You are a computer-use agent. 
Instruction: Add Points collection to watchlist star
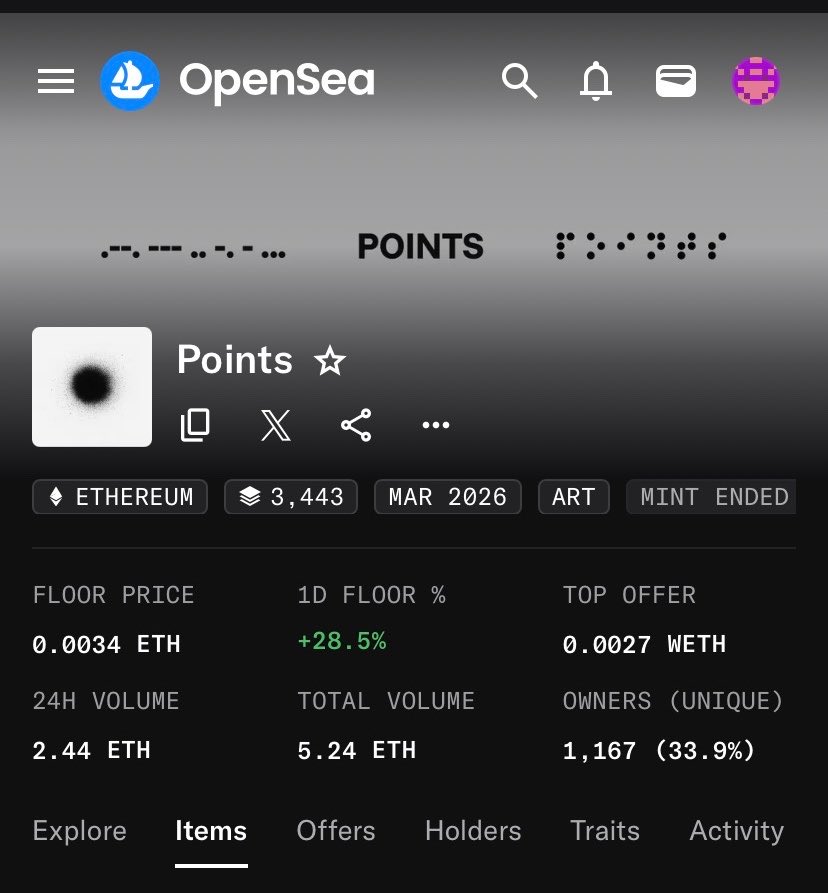click(x=330, y=360)
